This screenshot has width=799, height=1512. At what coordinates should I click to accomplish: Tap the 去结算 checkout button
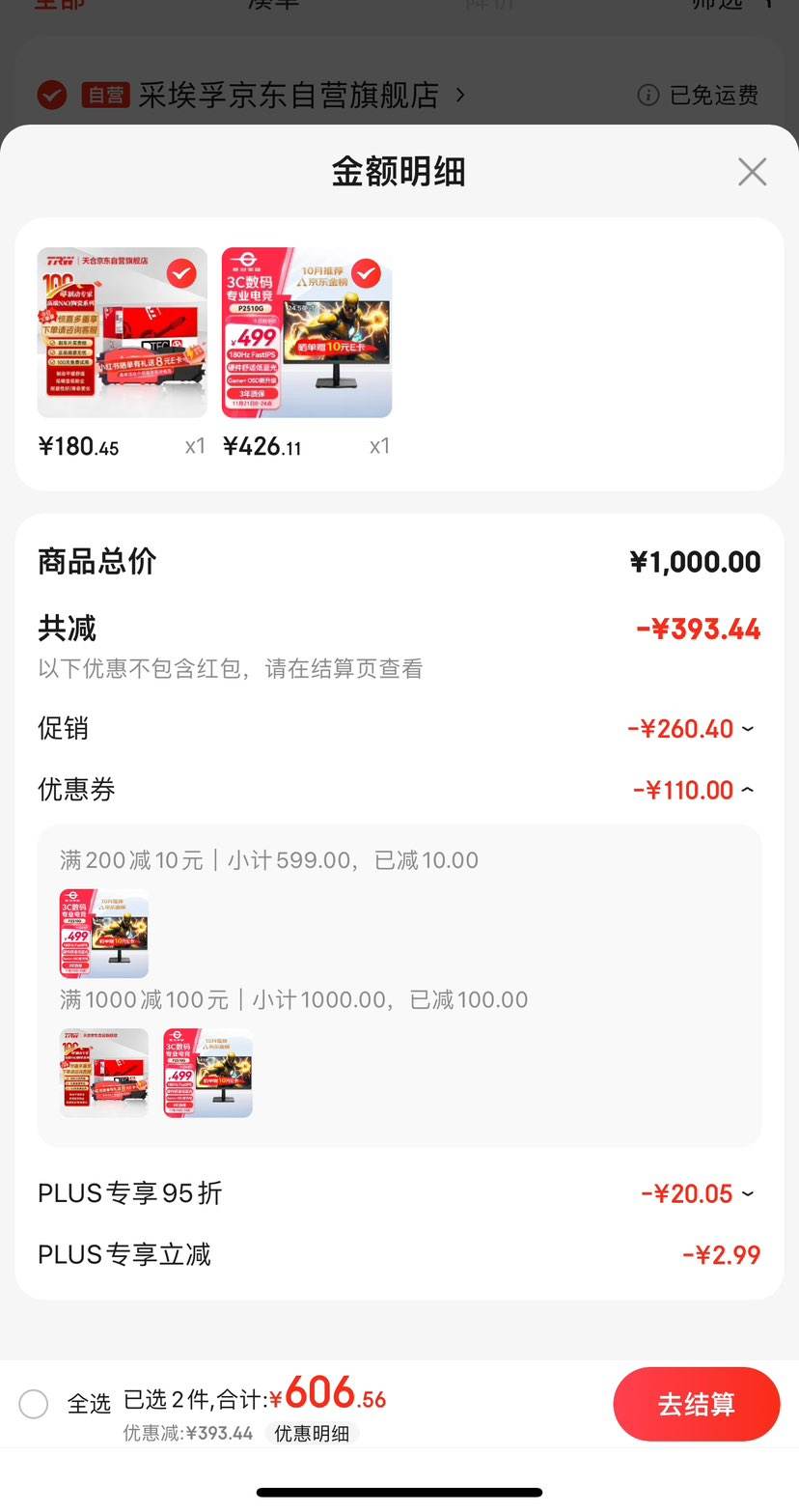pyautogui.click(x=697, y=1404)
